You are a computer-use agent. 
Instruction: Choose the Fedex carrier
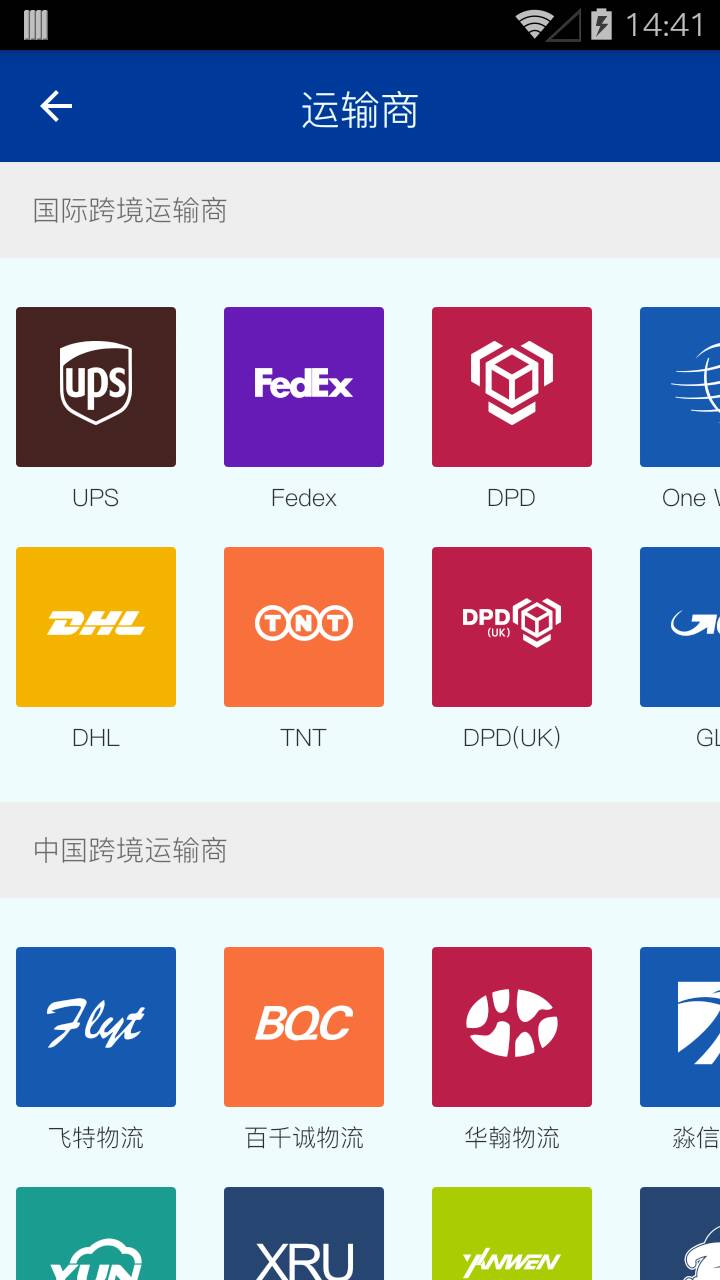[304, 387]
